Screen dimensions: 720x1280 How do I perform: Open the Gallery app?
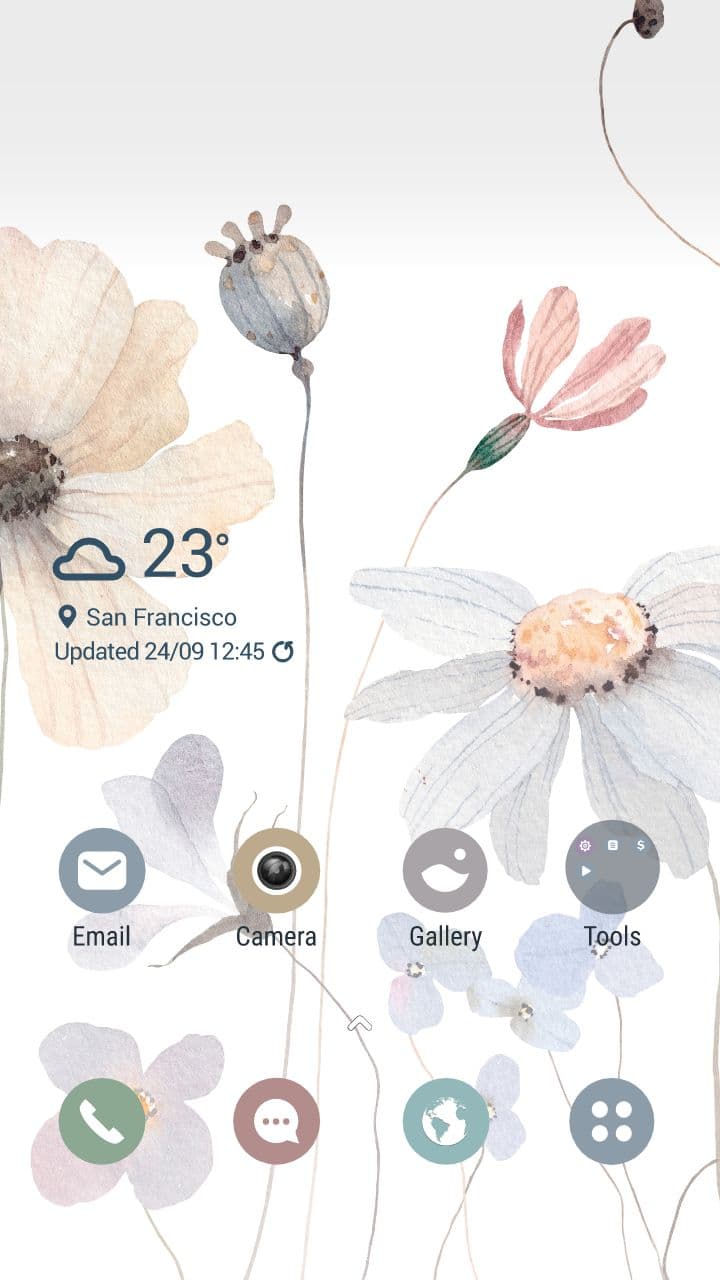[445, 871]
